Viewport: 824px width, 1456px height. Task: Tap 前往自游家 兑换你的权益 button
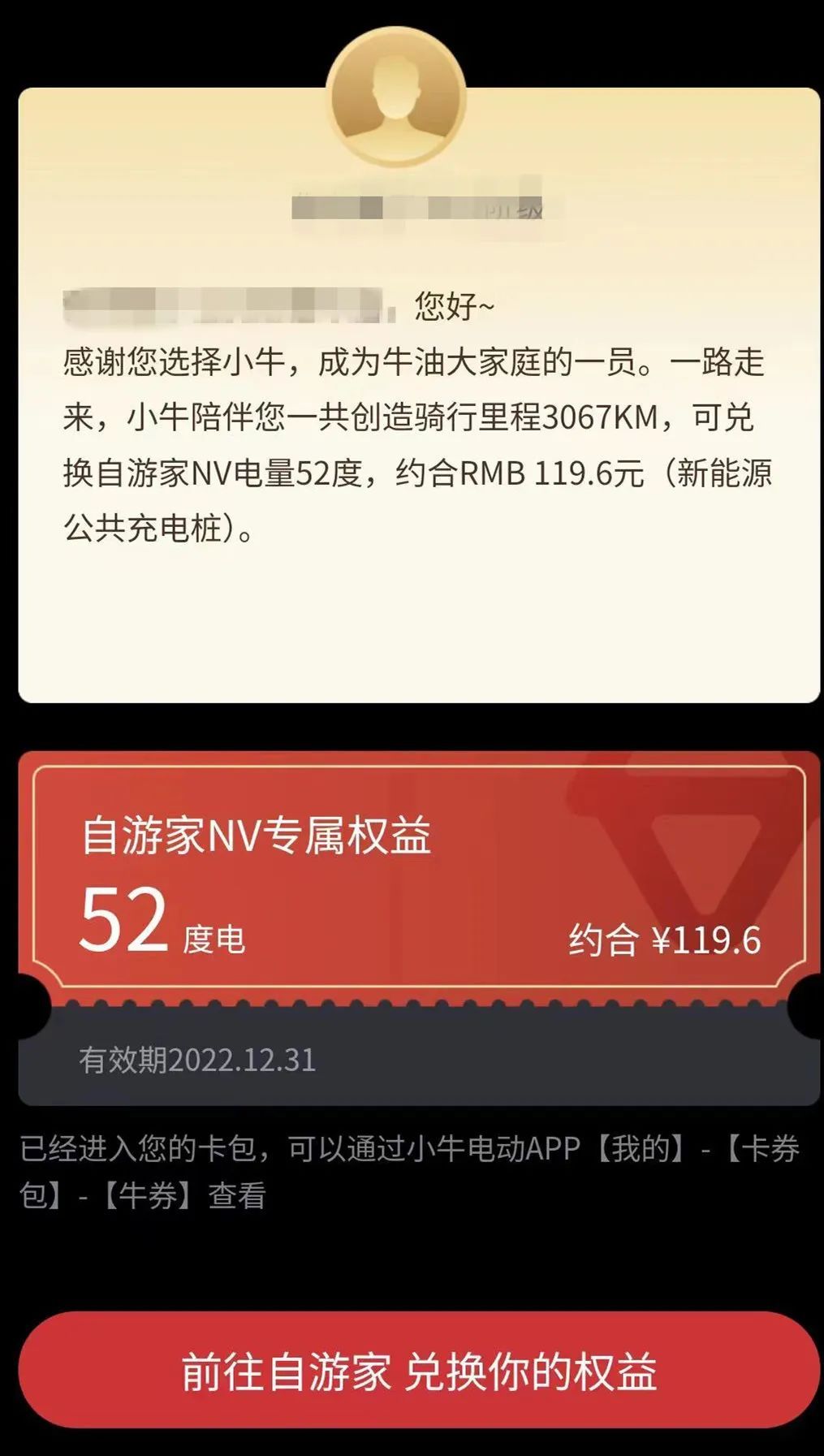(419, 1370)
